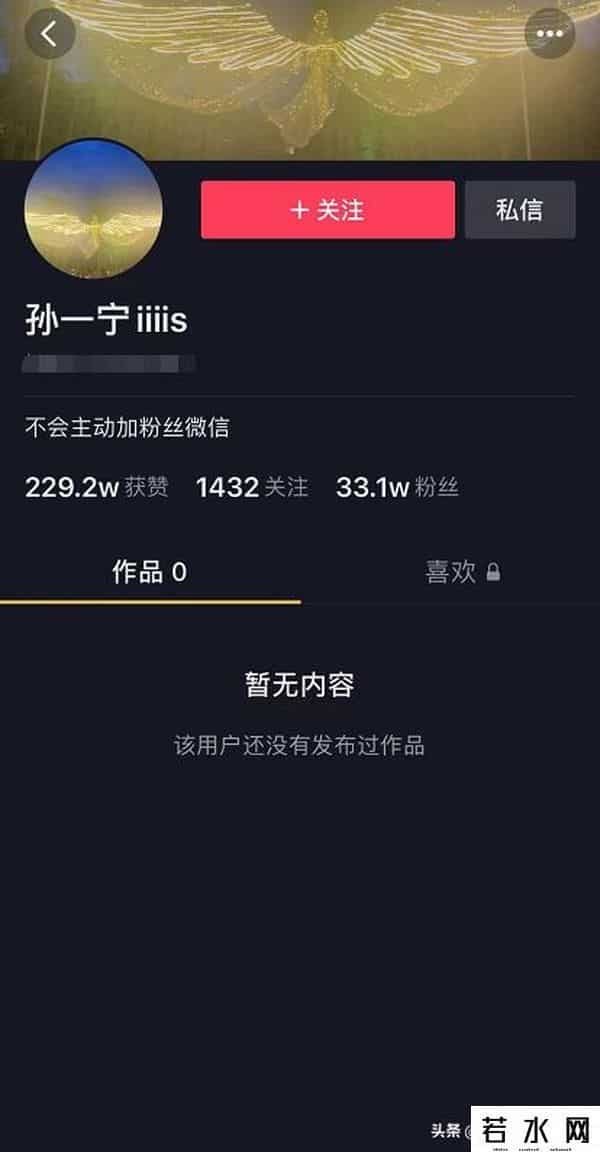View the 33.1w 粉丝 followers list
This screenshot has width=600, height=1152.
tap(397, 488)
